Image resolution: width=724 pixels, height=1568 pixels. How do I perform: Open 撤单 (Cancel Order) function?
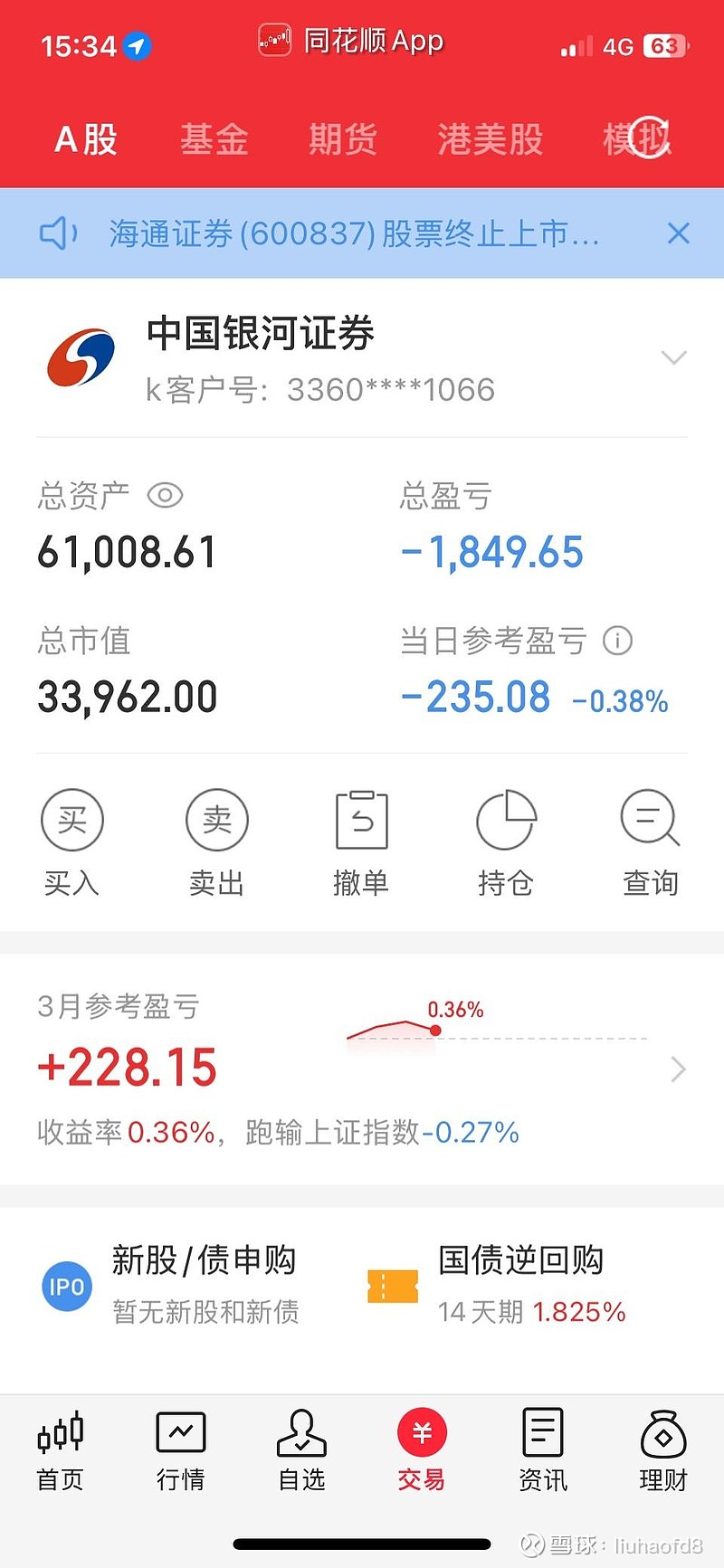361,820
